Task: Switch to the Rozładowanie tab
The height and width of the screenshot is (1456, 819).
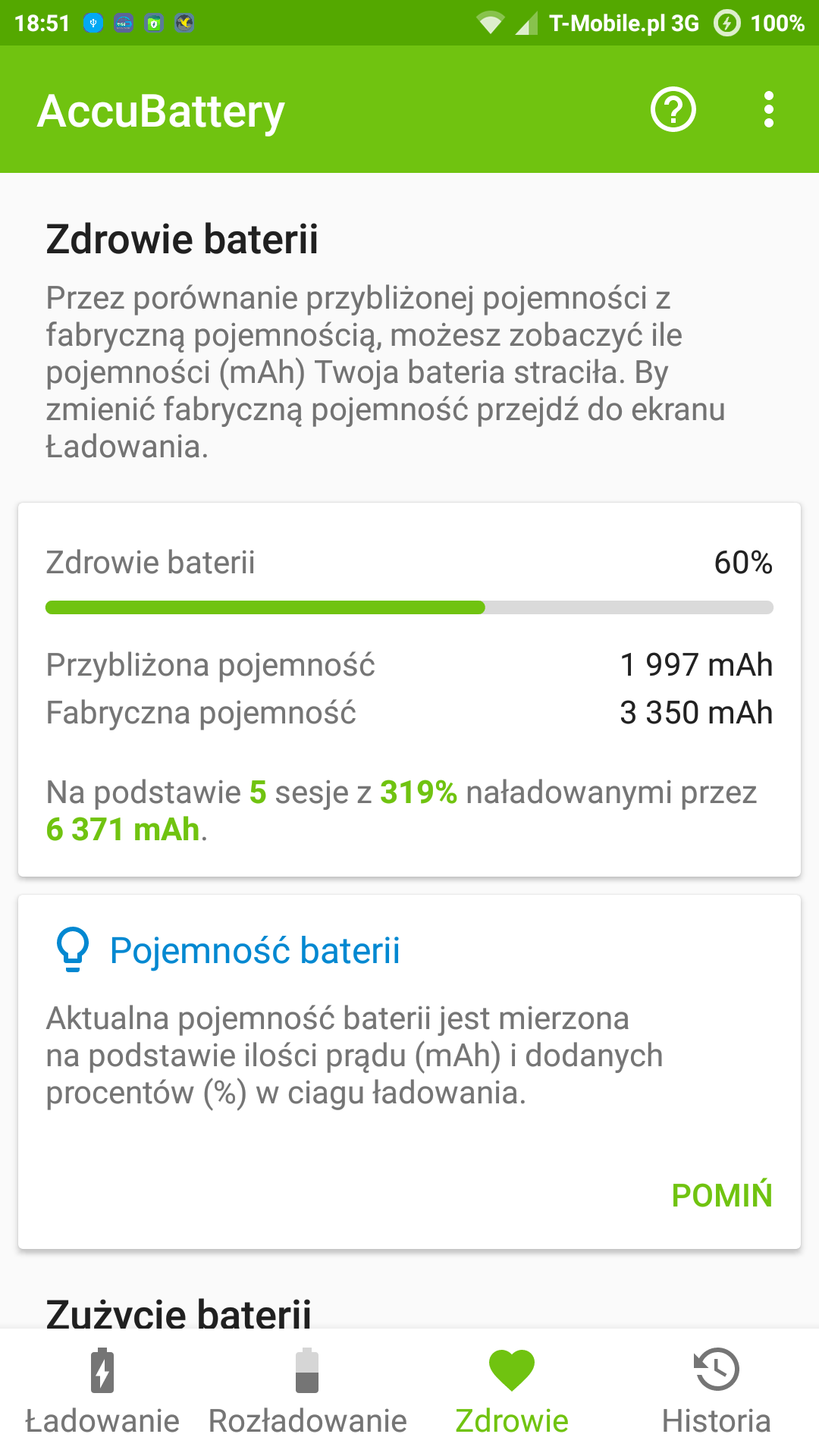Action: point(307,1392)
